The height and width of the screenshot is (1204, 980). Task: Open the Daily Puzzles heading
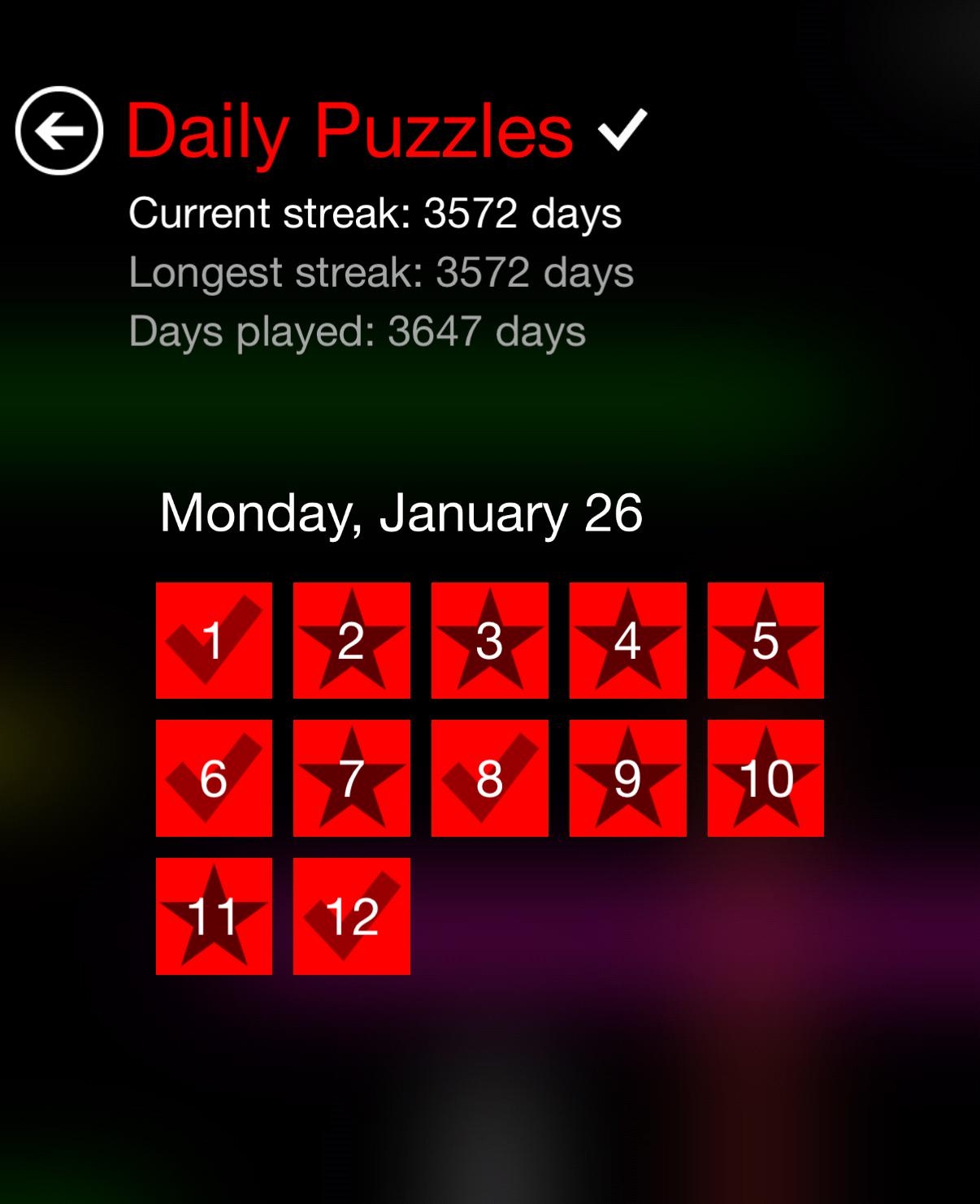(349, 132)
